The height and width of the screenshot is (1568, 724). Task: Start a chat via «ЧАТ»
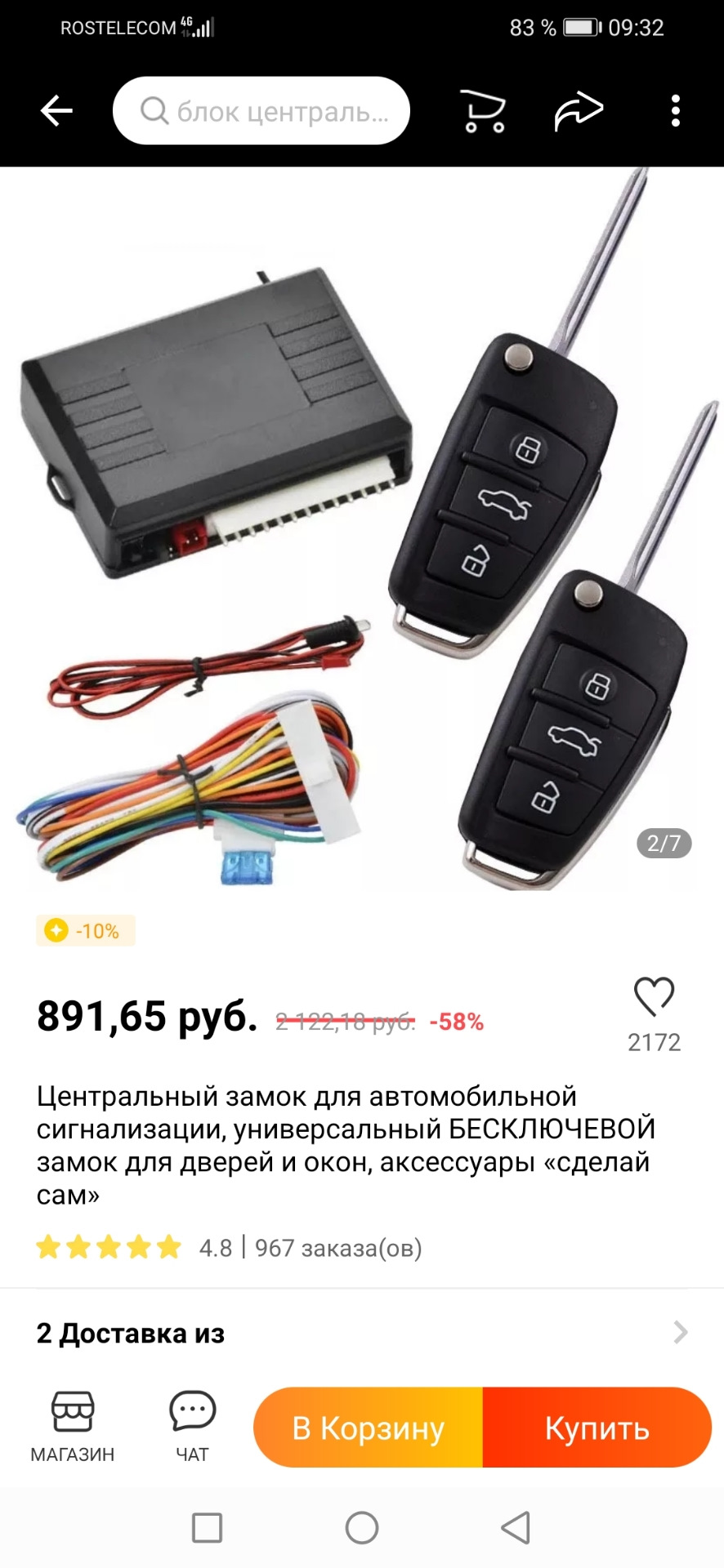tap(193, 1426)
